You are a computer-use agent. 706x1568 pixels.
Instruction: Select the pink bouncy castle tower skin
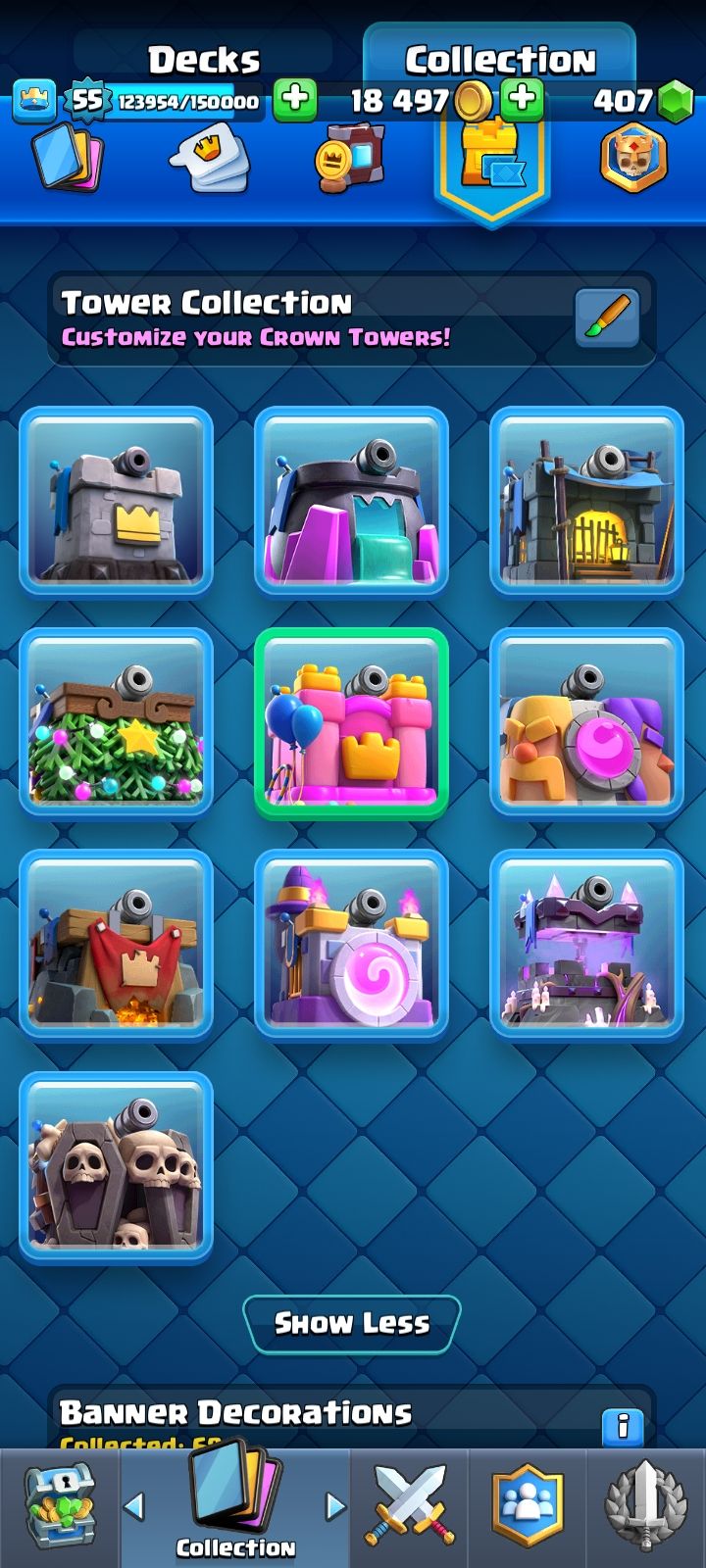tap(351, 722)
